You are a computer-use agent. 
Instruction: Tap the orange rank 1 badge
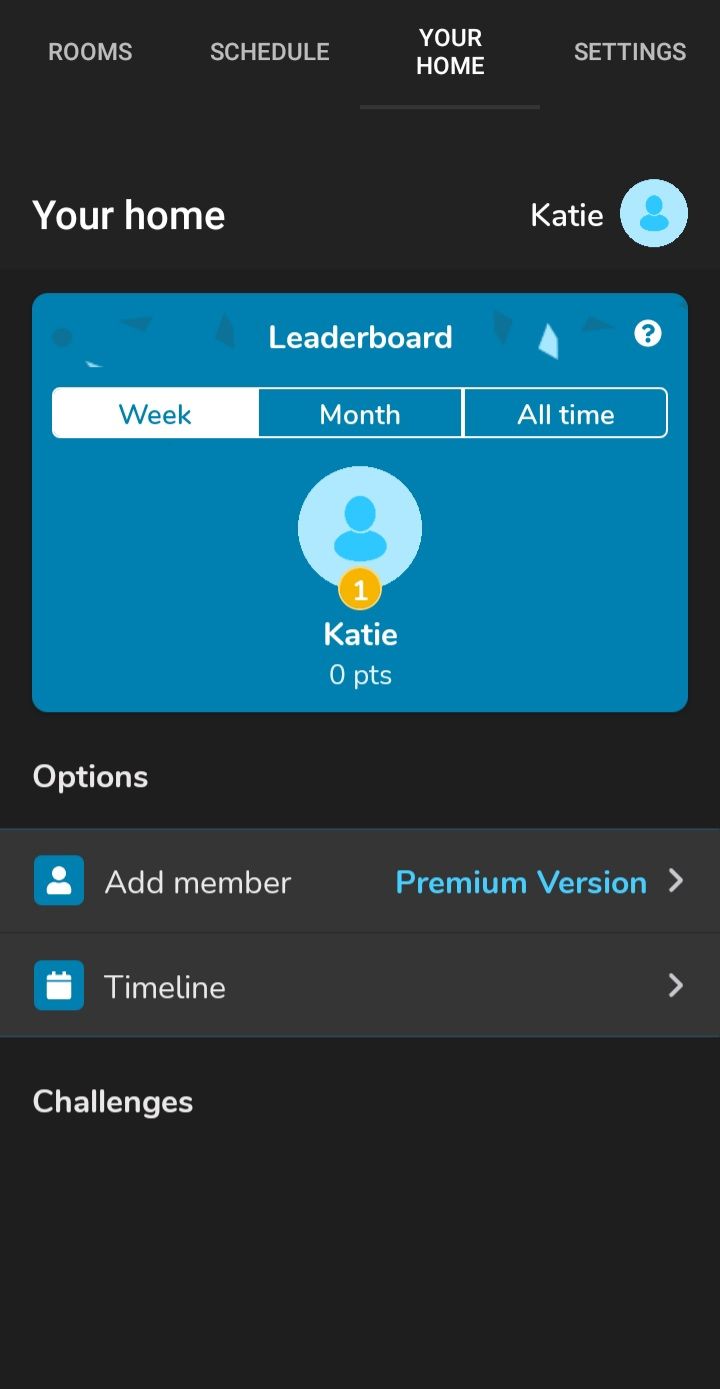[x=360, y=589]
